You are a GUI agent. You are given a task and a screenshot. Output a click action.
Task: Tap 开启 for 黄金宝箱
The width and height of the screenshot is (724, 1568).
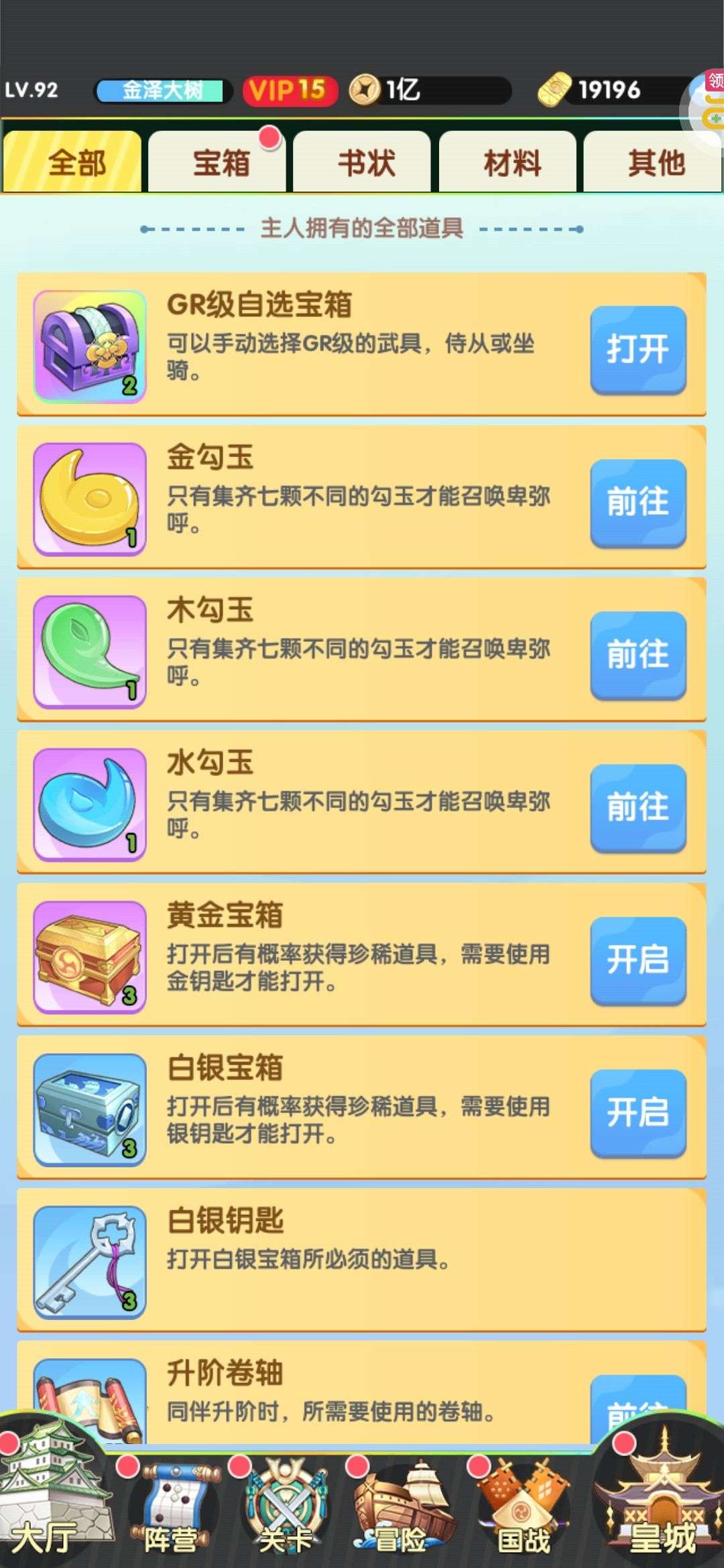click(x=638, y=960)
